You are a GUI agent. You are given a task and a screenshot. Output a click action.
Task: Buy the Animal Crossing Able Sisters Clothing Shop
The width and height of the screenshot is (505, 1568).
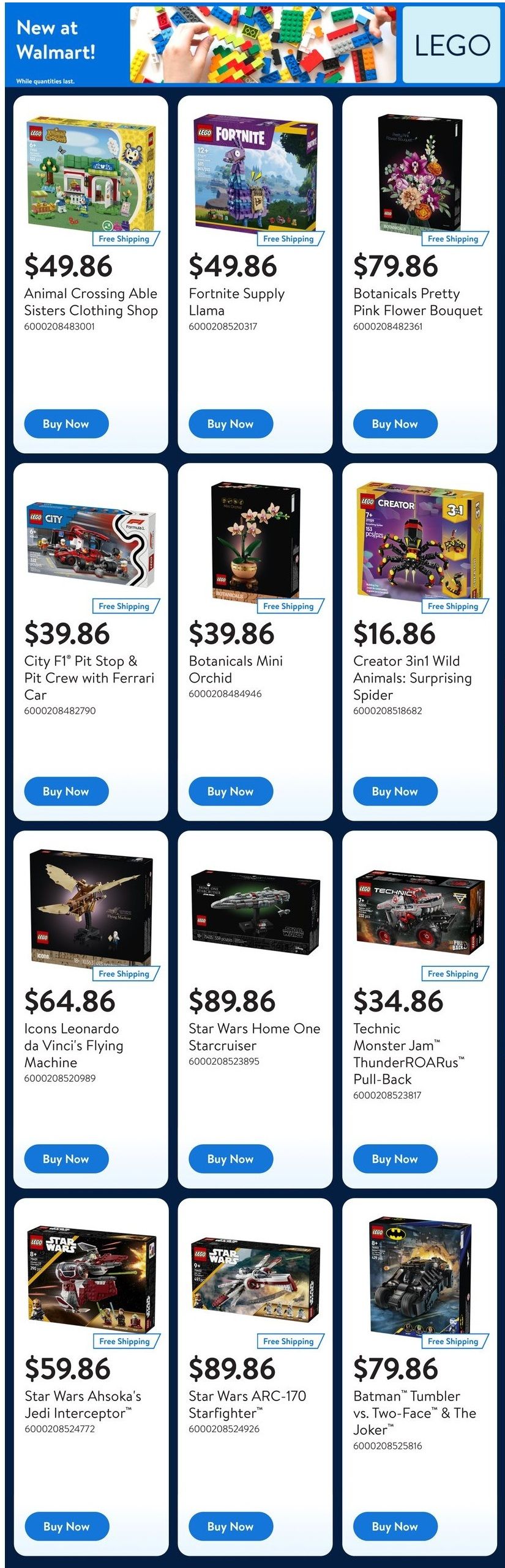click(x=66, y=424)
